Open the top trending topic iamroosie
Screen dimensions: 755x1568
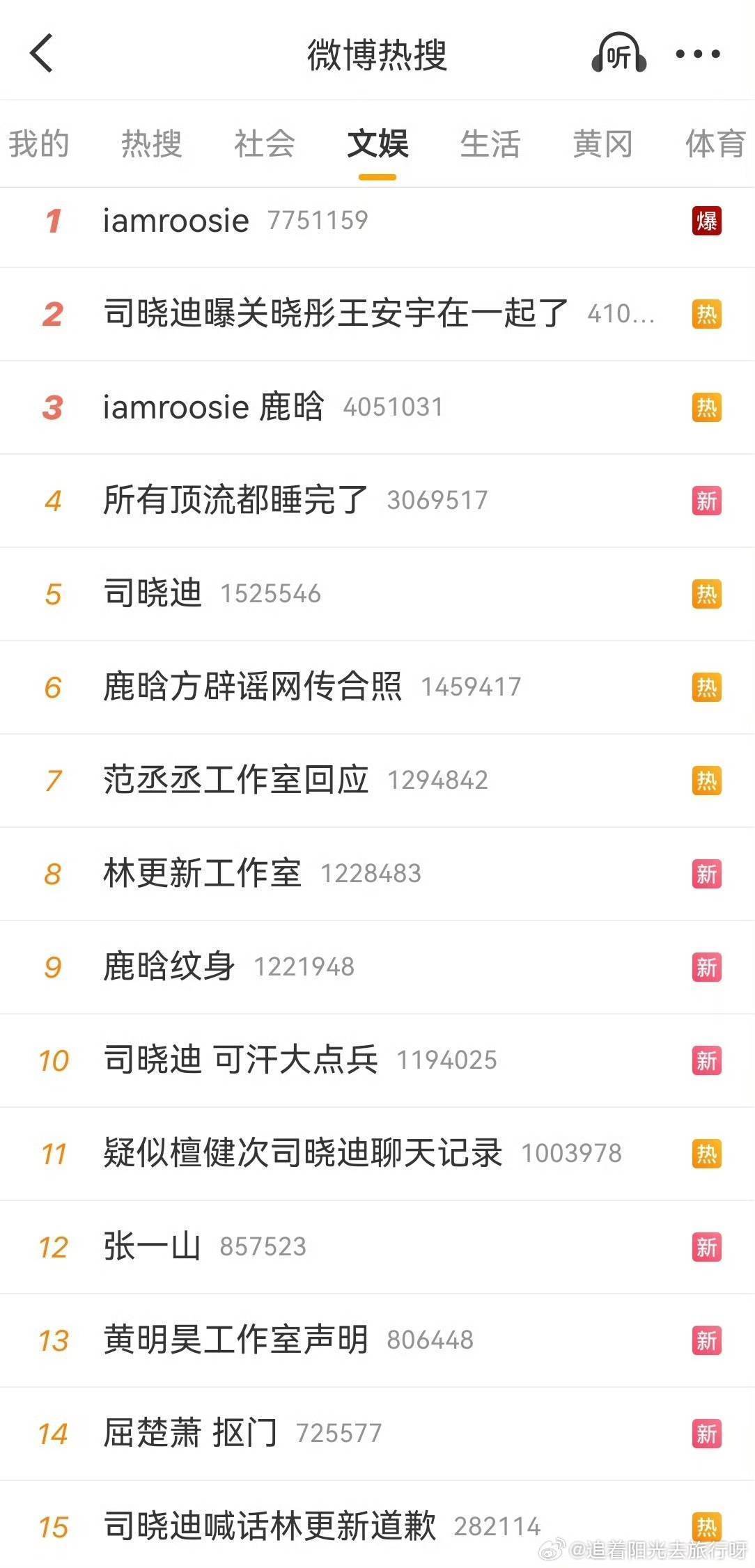coord(176,221)
